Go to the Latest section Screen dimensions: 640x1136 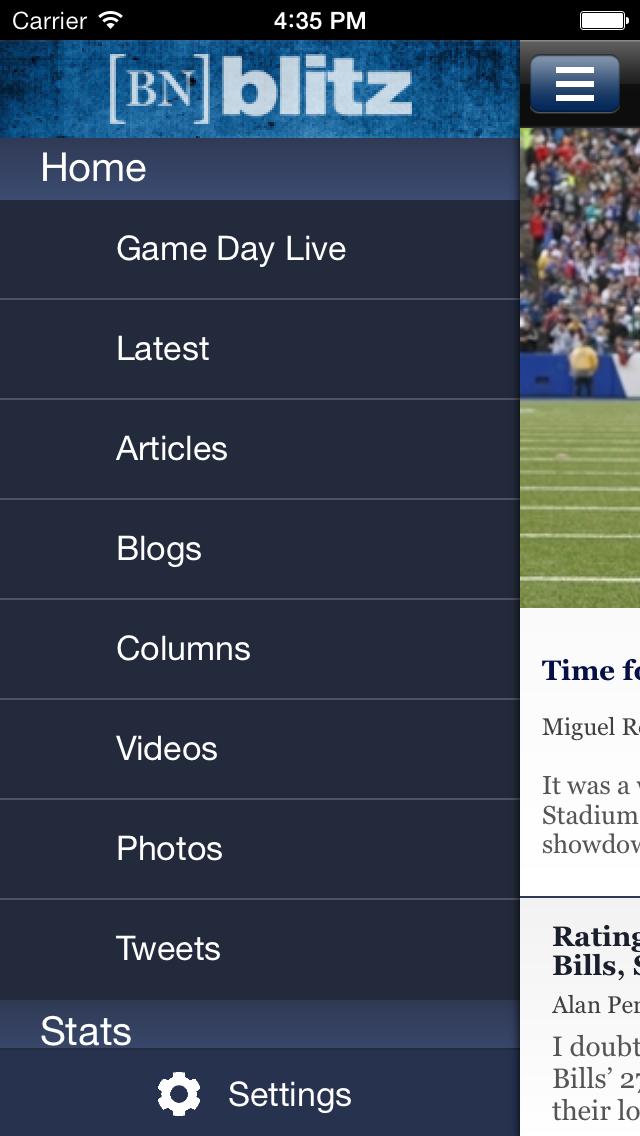point(163,349)
